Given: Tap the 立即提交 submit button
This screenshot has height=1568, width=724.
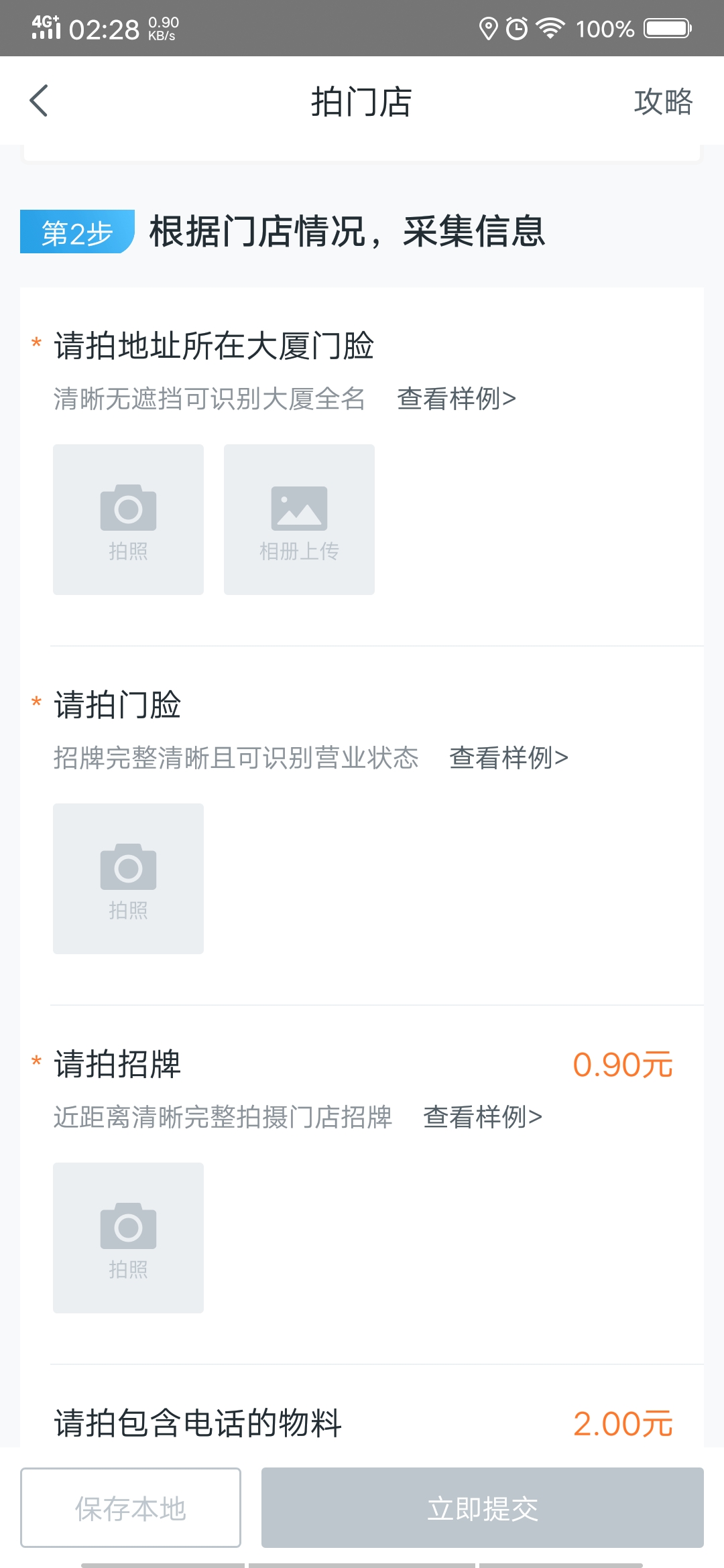Looking at the screenshot, I should click(x=483, y=1508).
